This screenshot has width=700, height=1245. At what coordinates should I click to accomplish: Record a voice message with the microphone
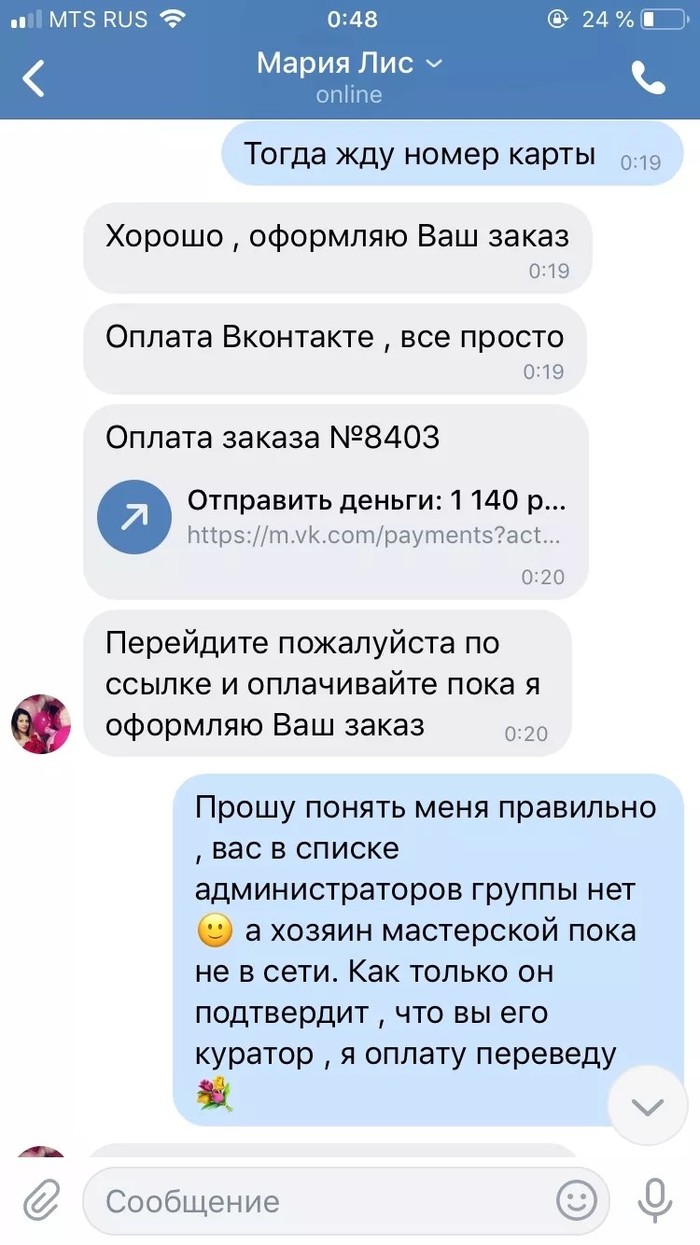pyautogui.click(x=655, y=1200)
